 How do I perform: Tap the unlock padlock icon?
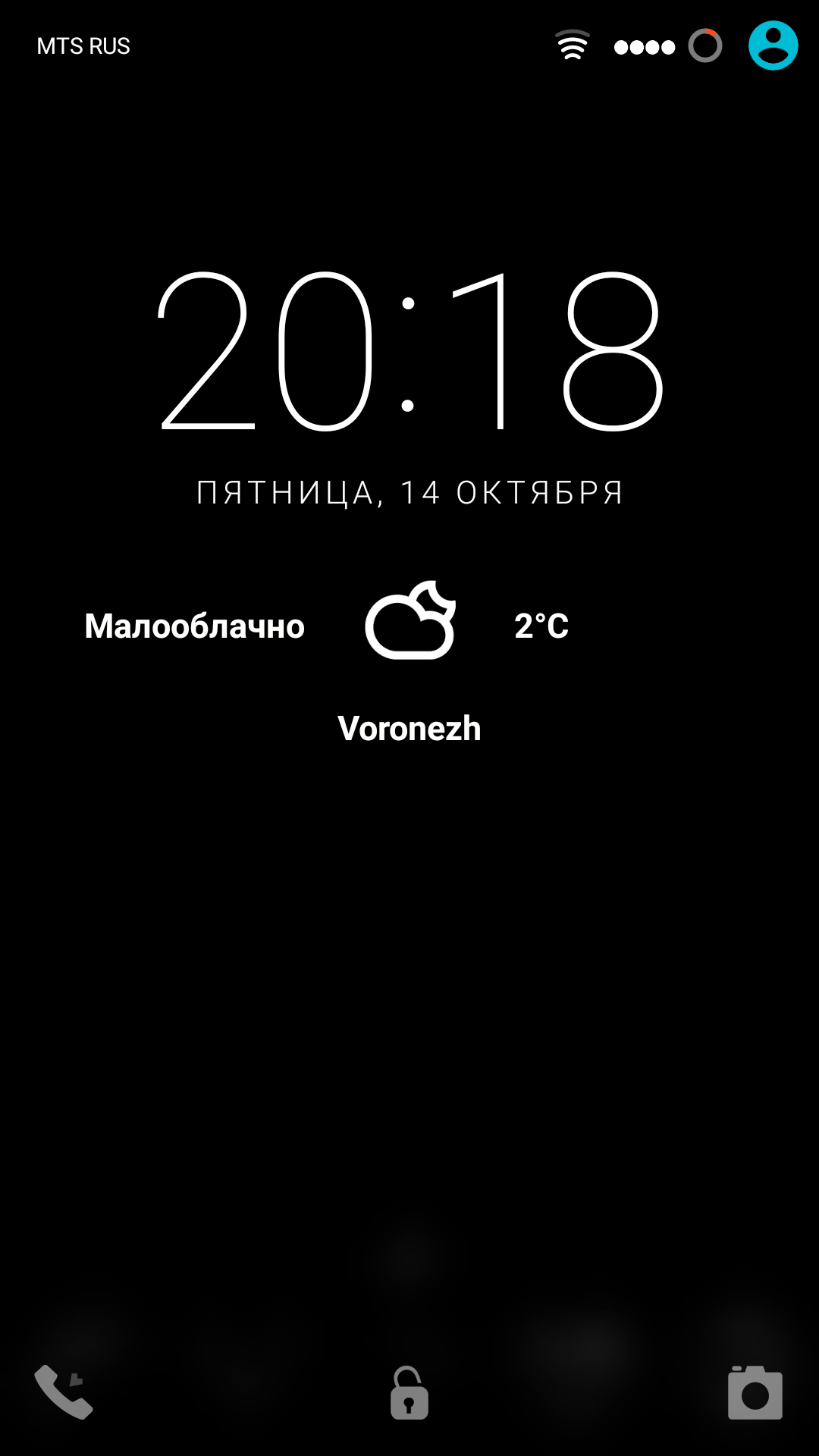pos(409,1392)
